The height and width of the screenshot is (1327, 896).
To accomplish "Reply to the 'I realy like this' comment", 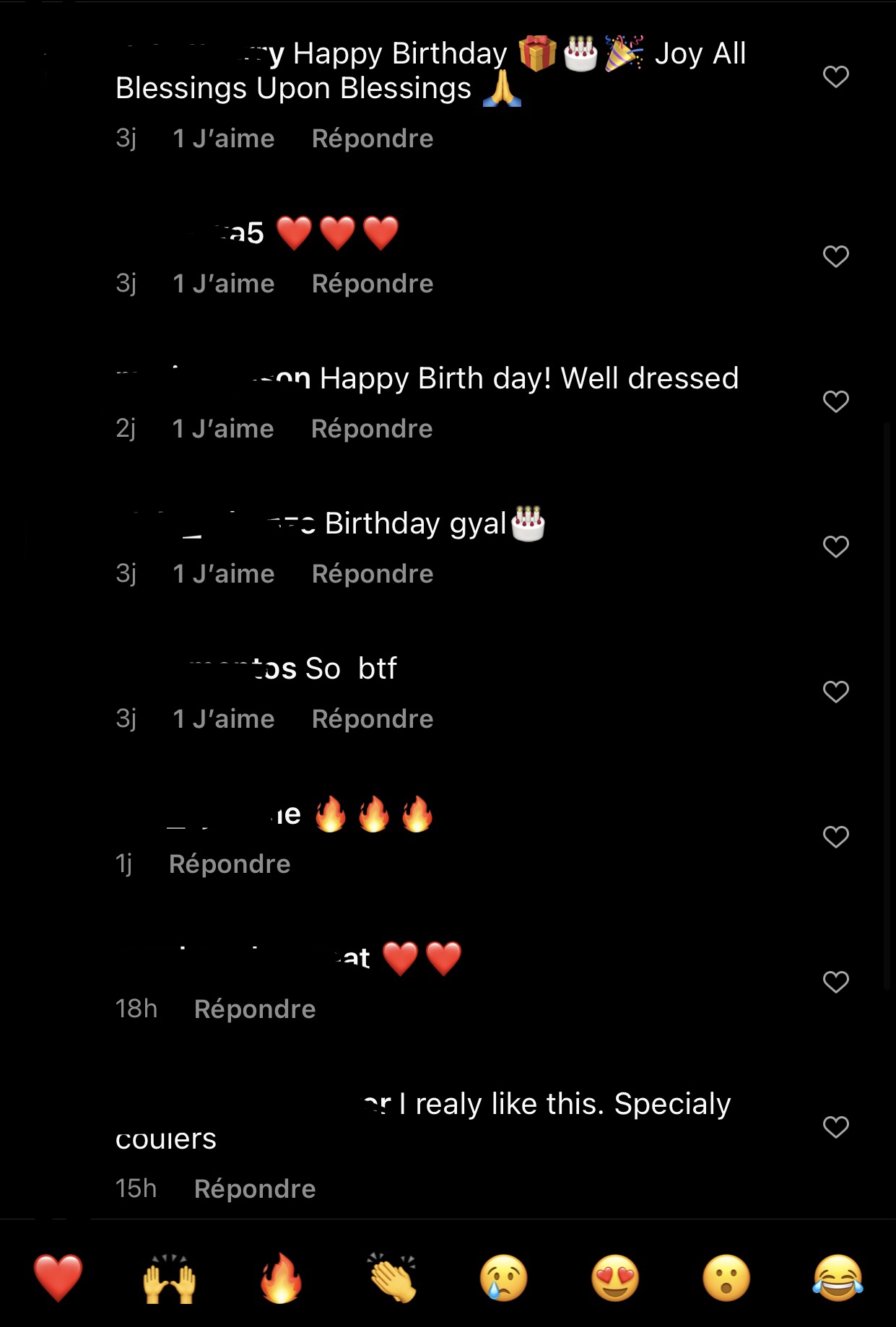I will [x=254, y=1189].
